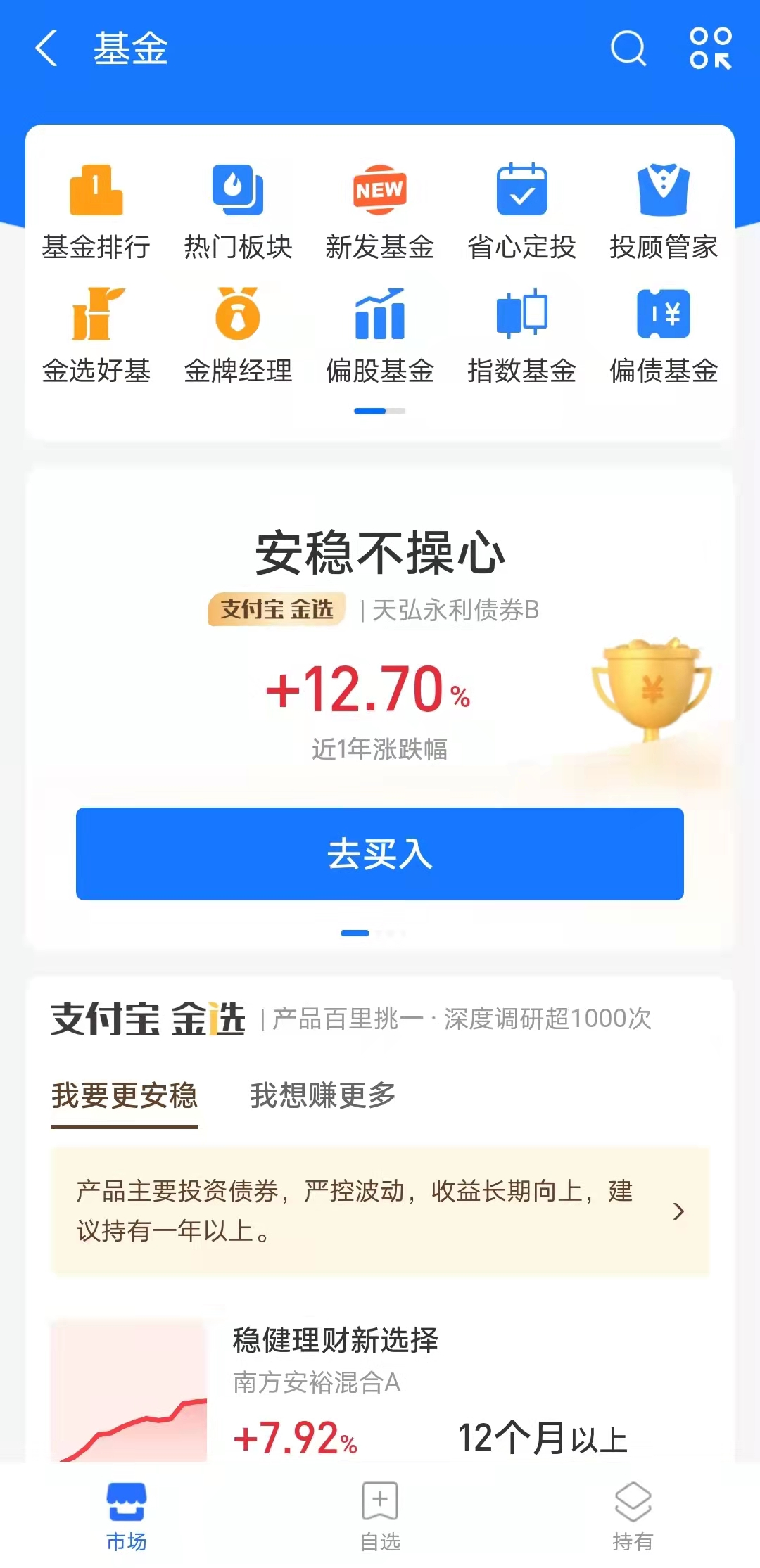Screen dimensions: 760x1568
Task: Switch to the 我想赚更多 tab
Action: click(323, 1095)
